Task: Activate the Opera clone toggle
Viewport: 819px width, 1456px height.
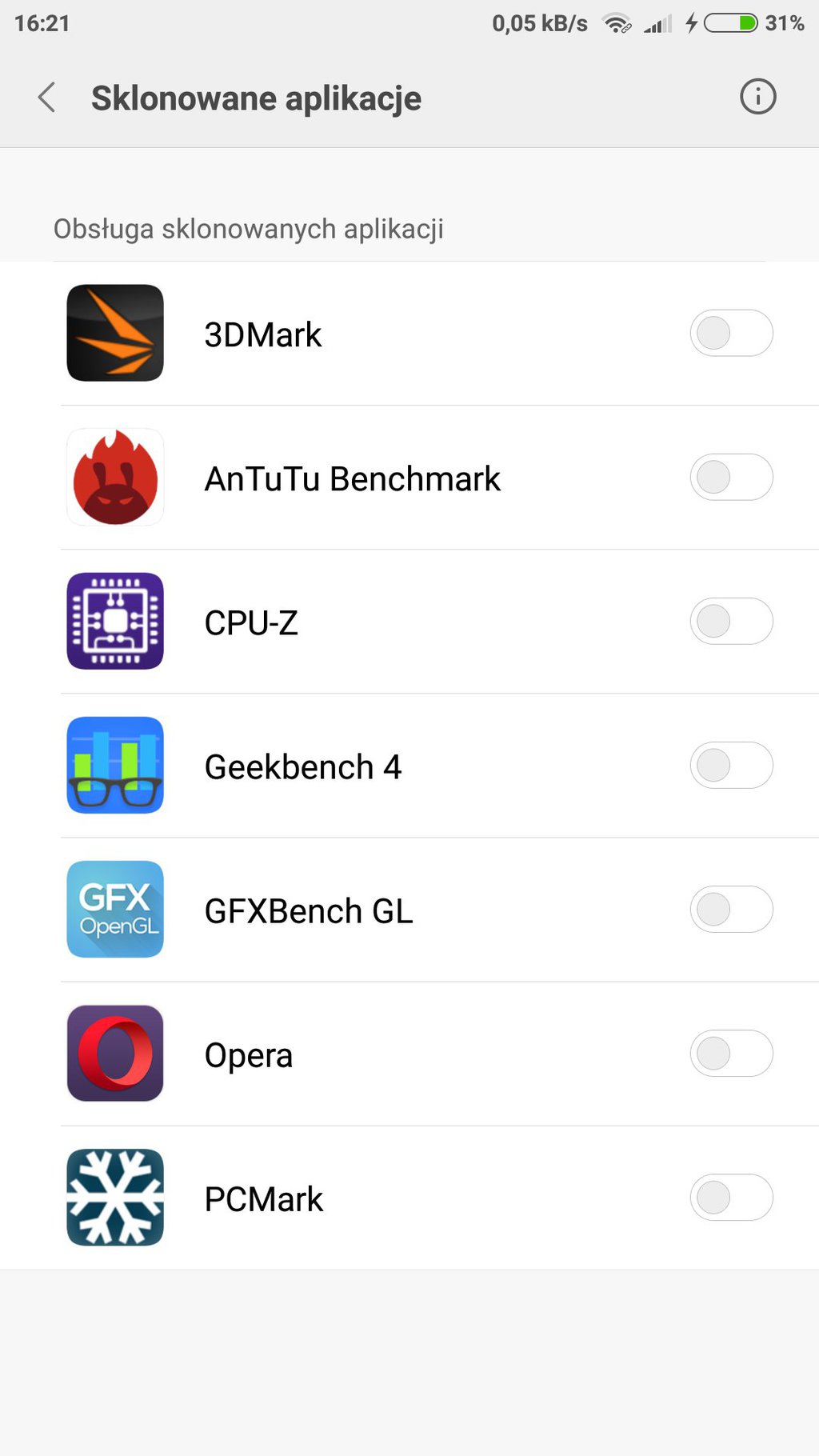Action: (731, 1053)
